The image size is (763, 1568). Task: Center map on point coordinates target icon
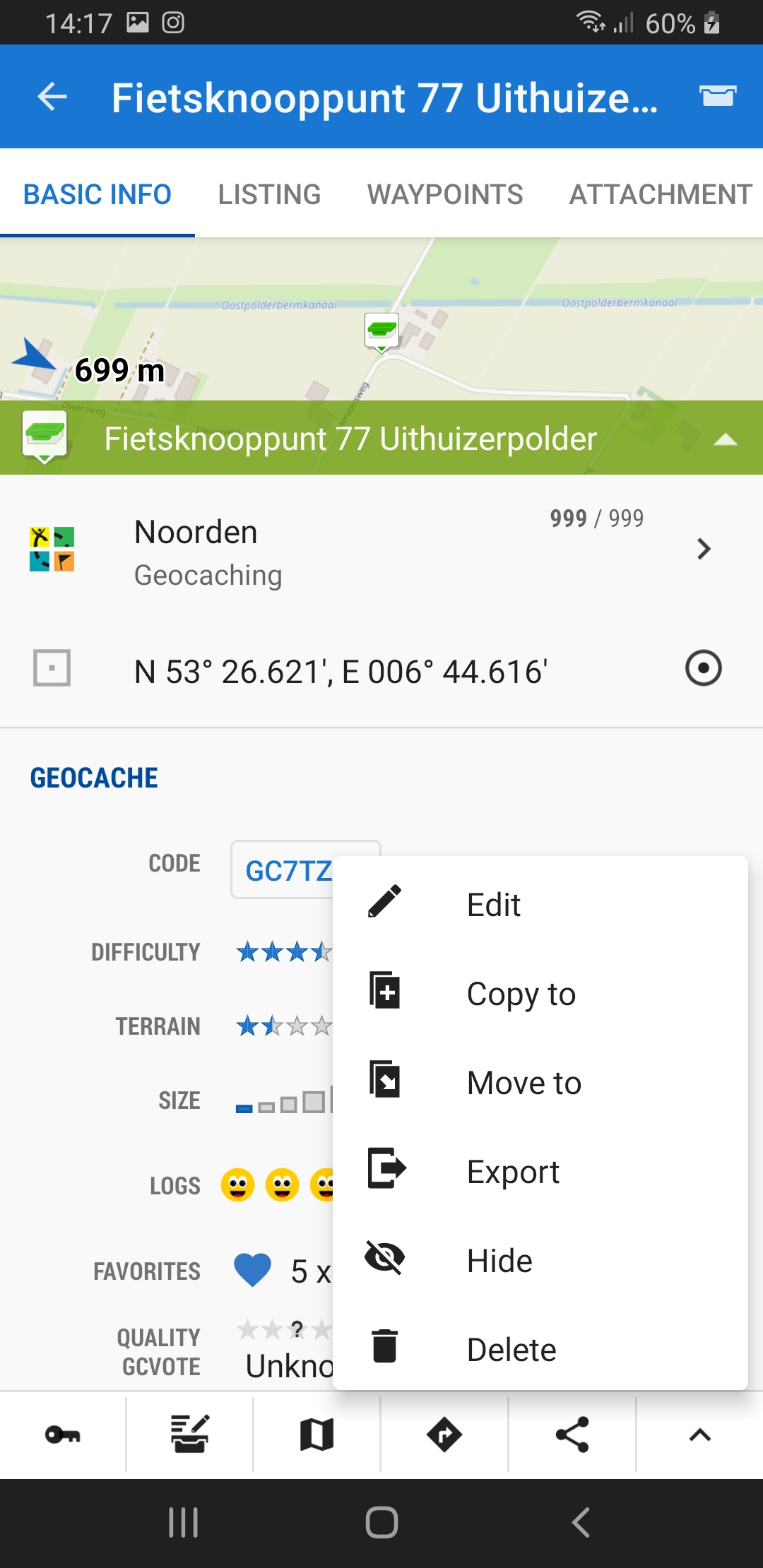(703, 669)
